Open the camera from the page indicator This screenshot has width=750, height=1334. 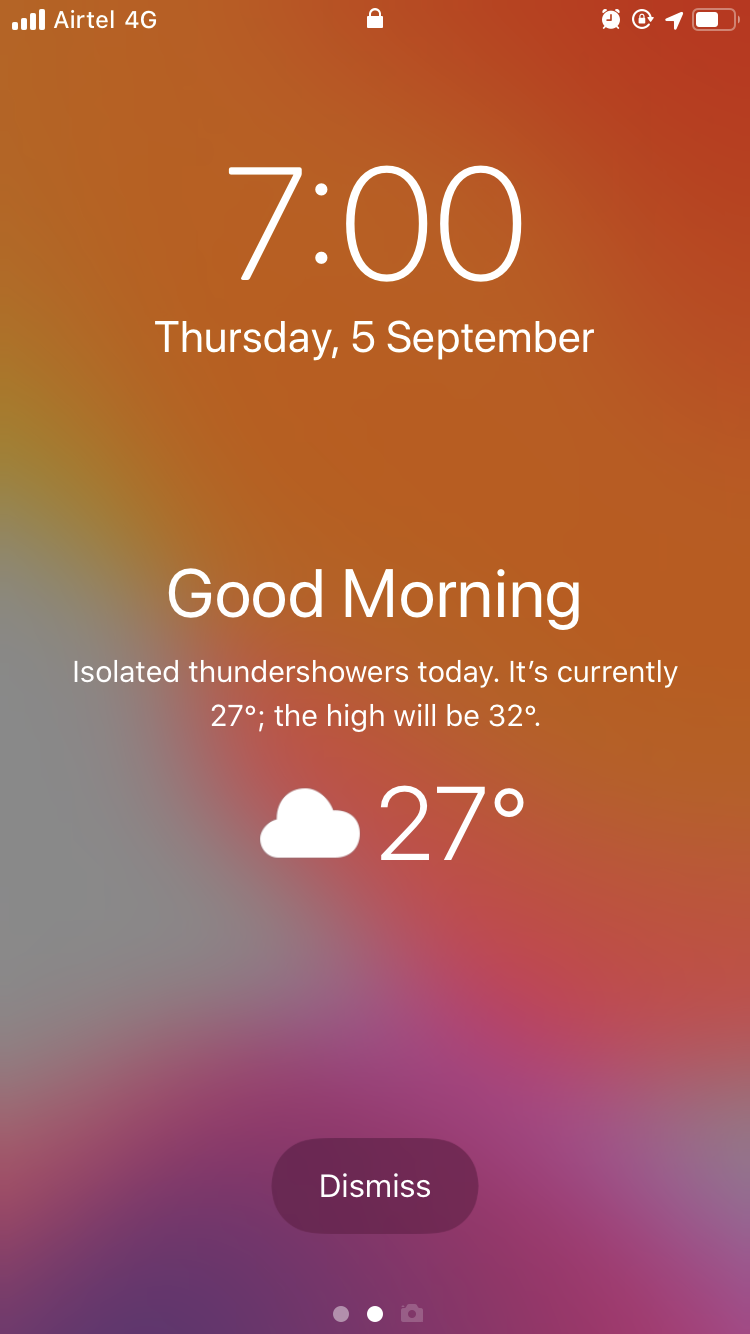(411, 1313)
